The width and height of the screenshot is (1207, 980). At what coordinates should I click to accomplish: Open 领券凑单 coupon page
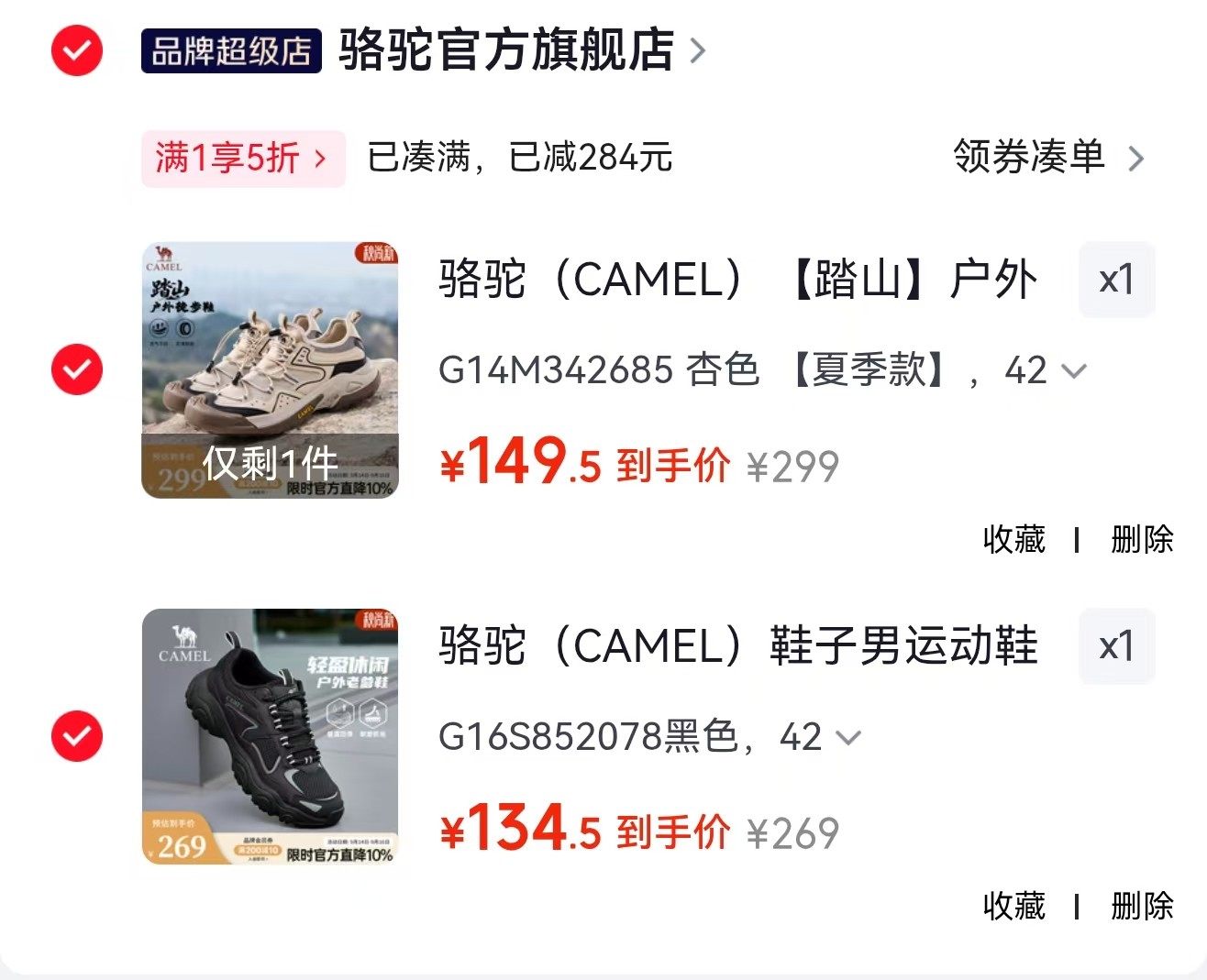coord(1049,158)
